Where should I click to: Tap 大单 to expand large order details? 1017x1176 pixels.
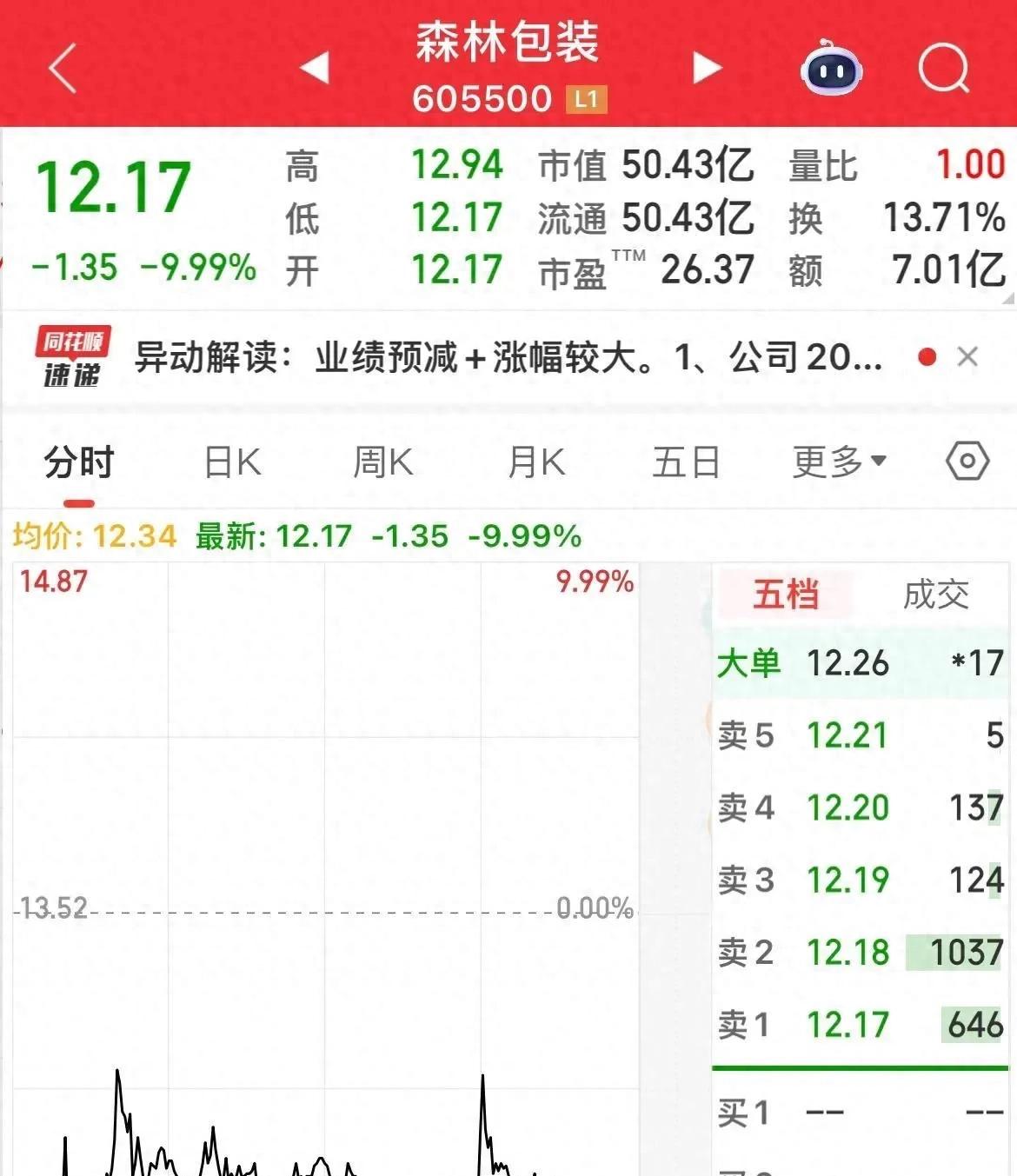[749, 662]
